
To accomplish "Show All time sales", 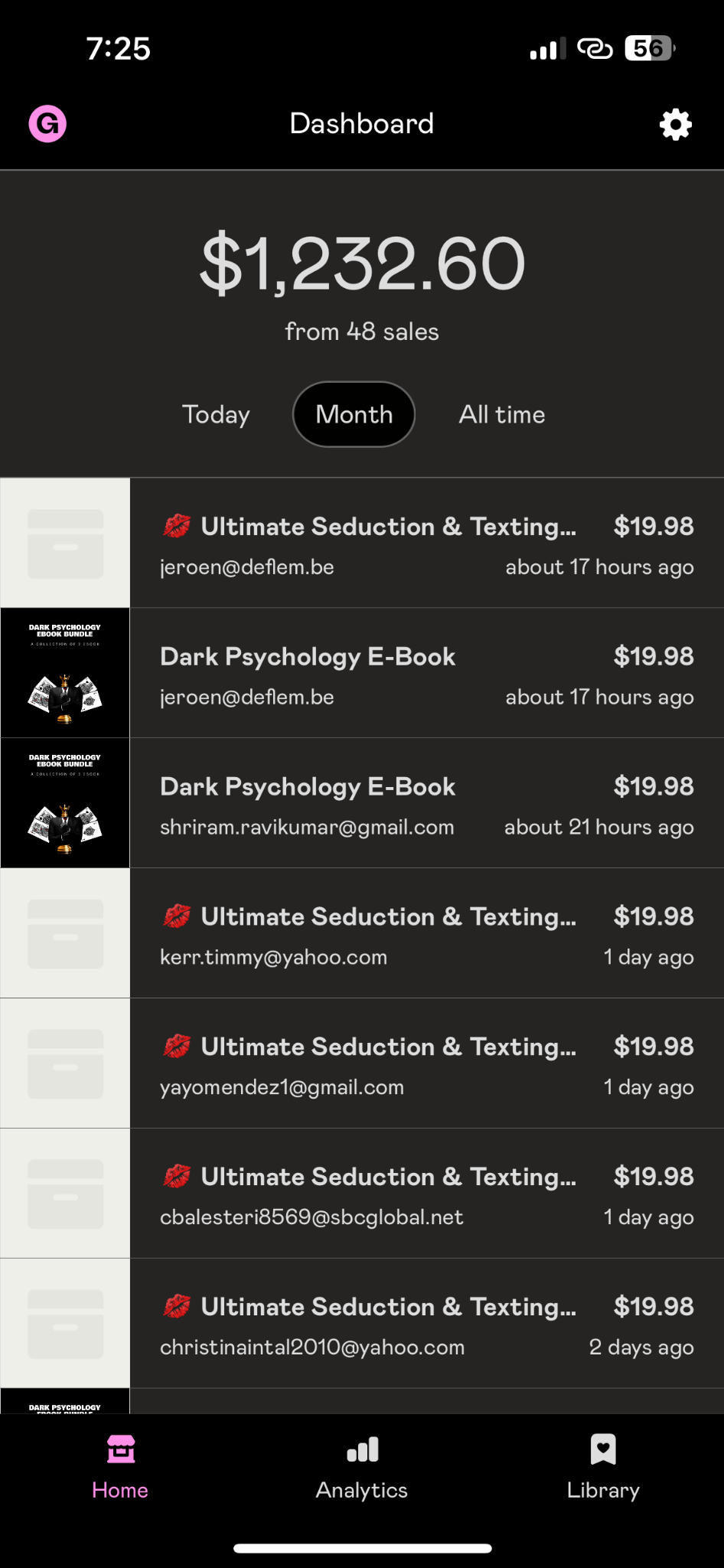I will (x=502, y=414).
